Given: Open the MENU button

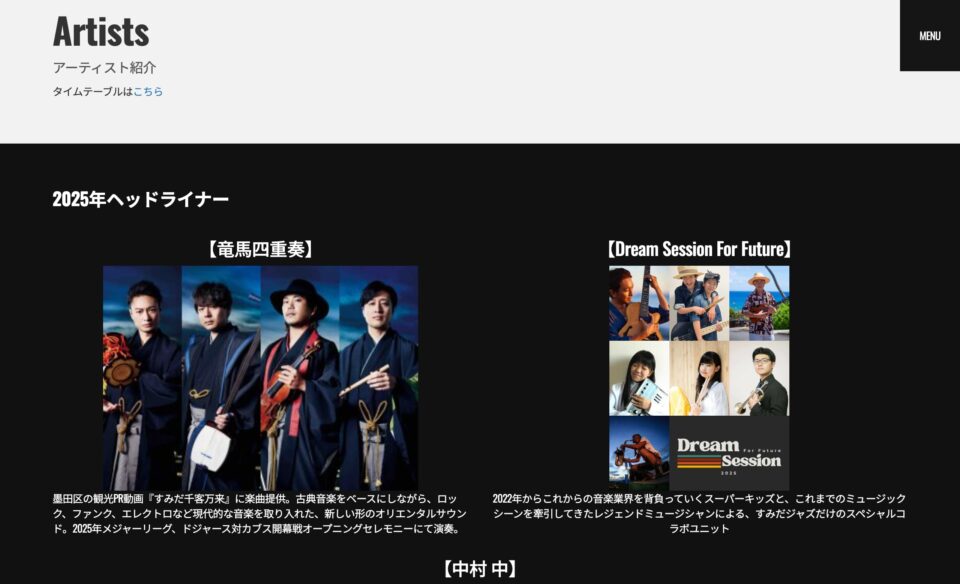Looking at the screenshot, I should tap(929, 36).
